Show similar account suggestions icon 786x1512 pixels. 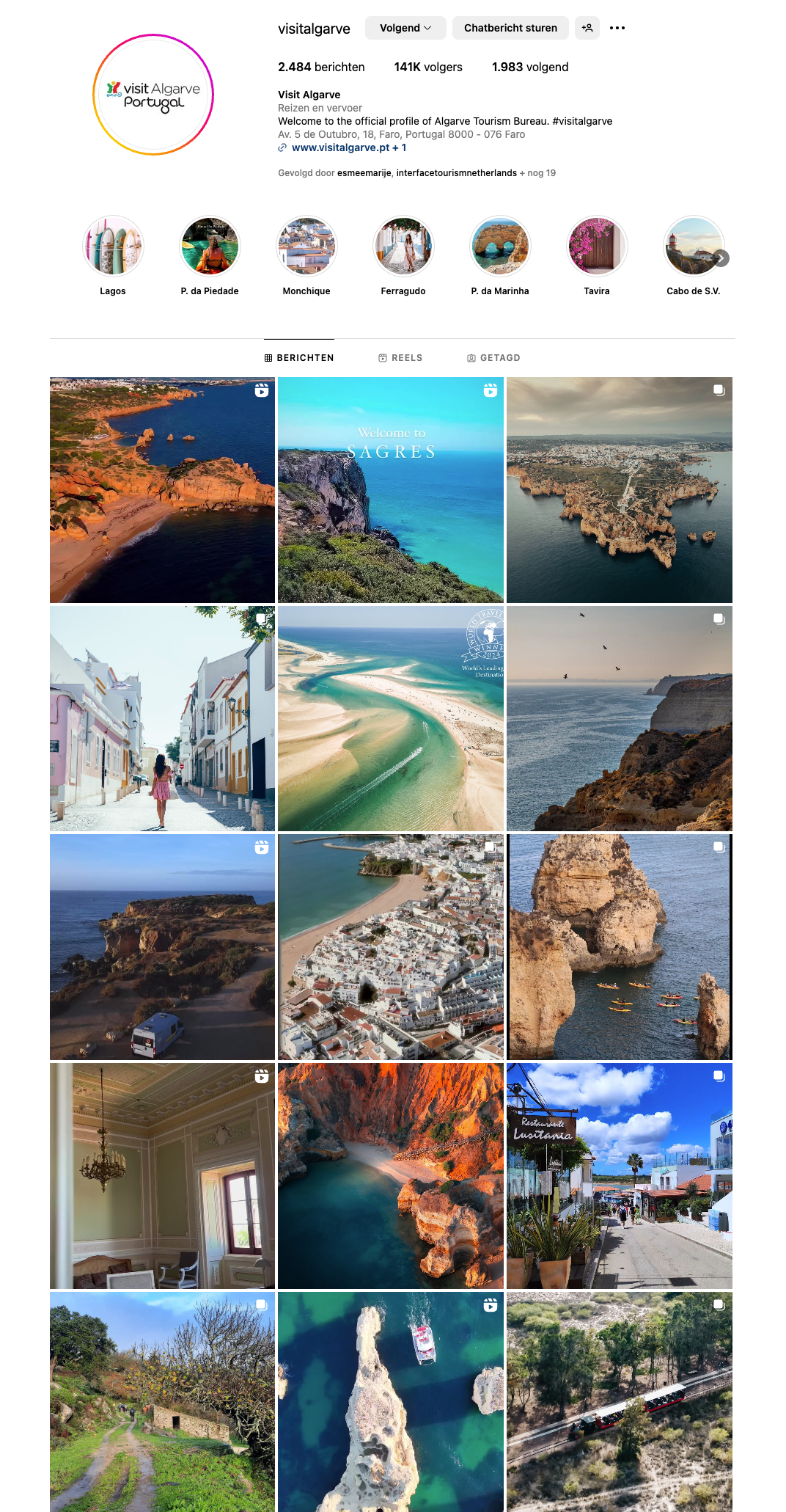point(587,28)
